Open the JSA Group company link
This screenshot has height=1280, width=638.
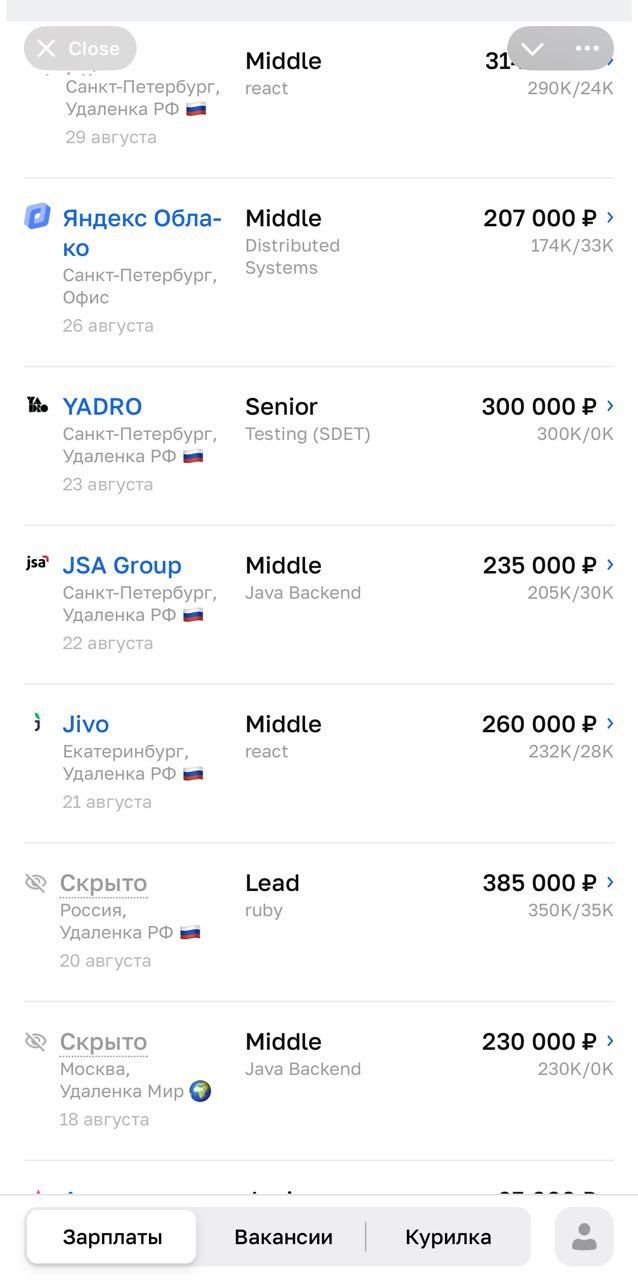tap(122, 565)
